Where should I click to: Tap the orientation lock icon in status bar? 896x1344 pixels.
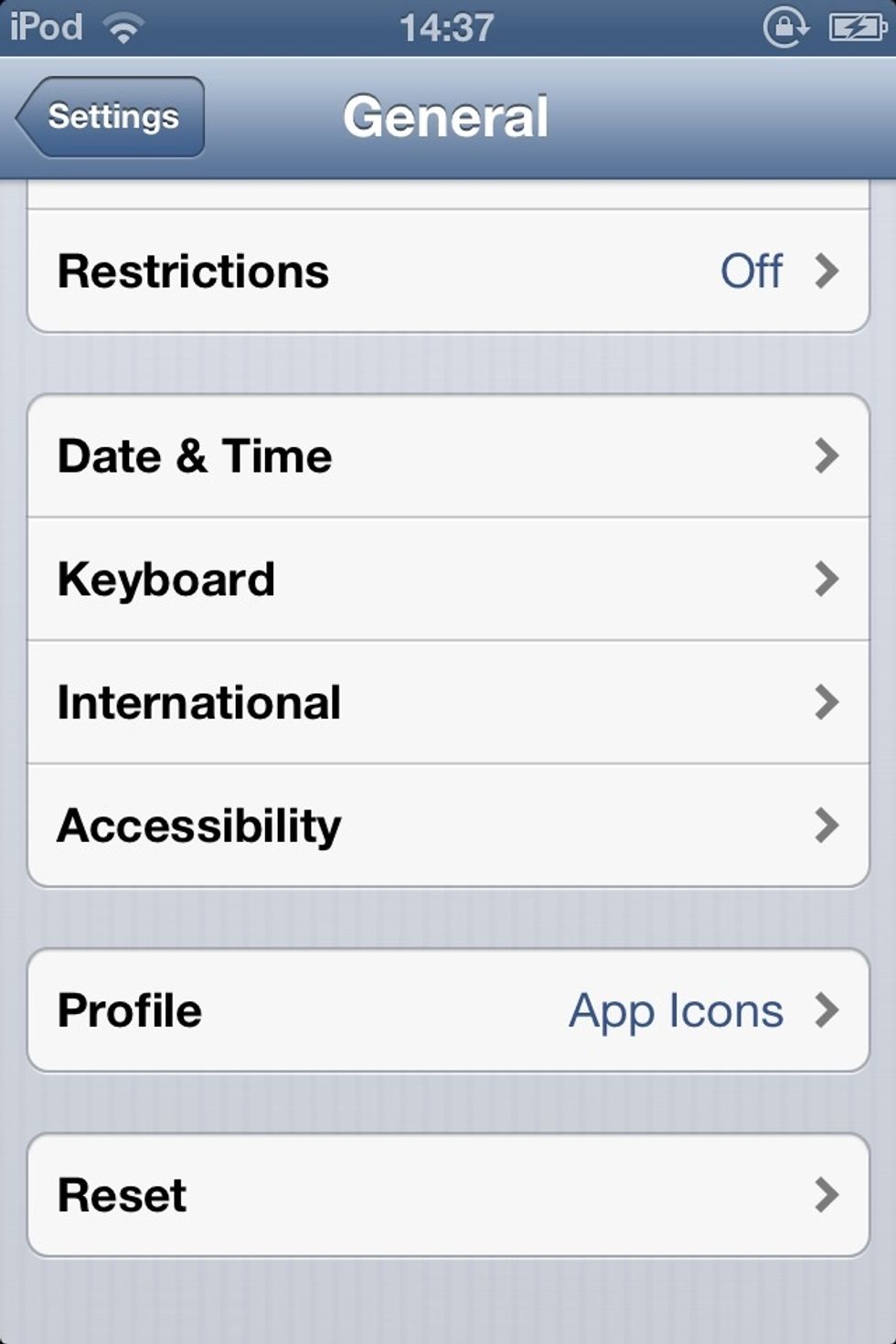pos(784,26)
